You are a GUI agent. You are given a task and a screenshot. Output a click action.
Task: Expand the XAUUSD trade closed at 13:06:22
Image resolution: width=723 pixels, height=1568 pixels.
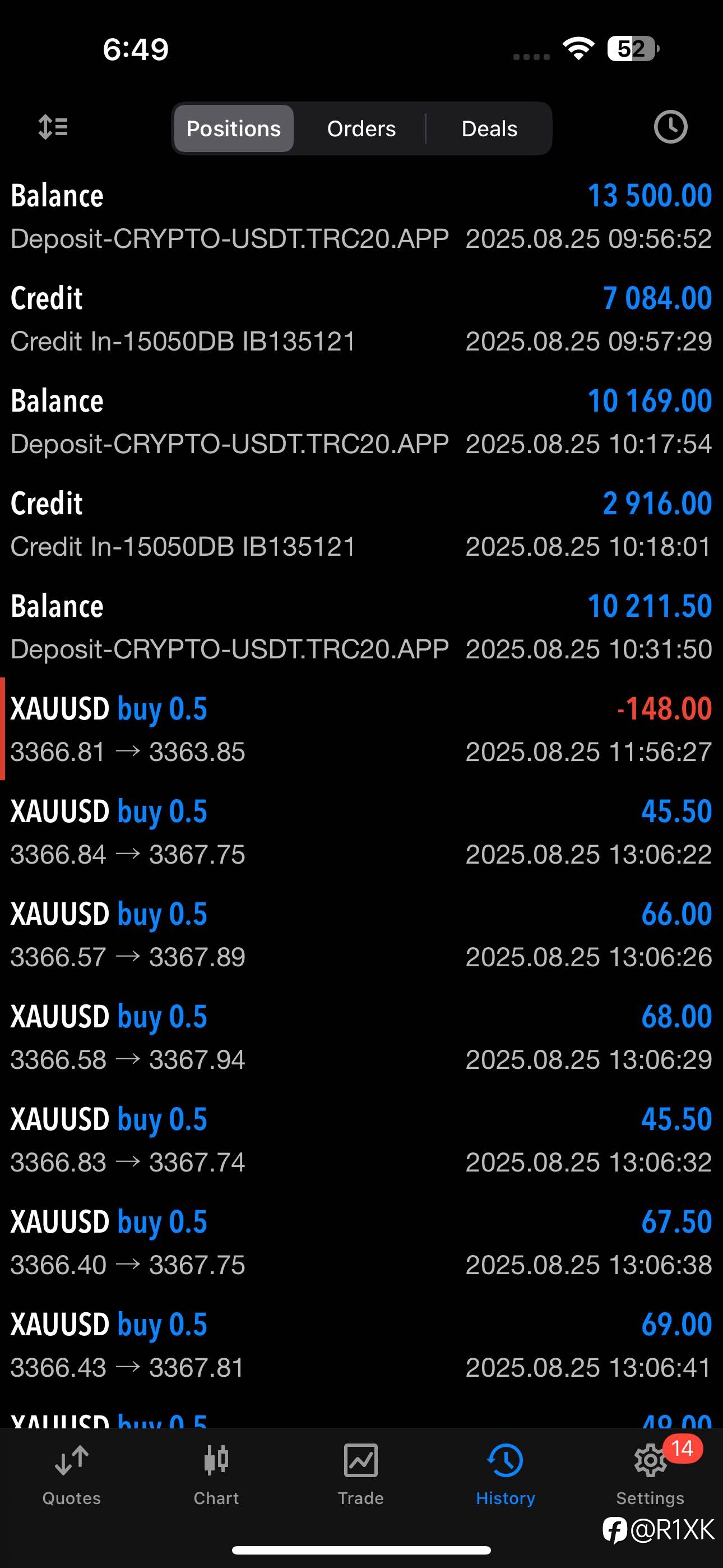click(x=361, y=832)
